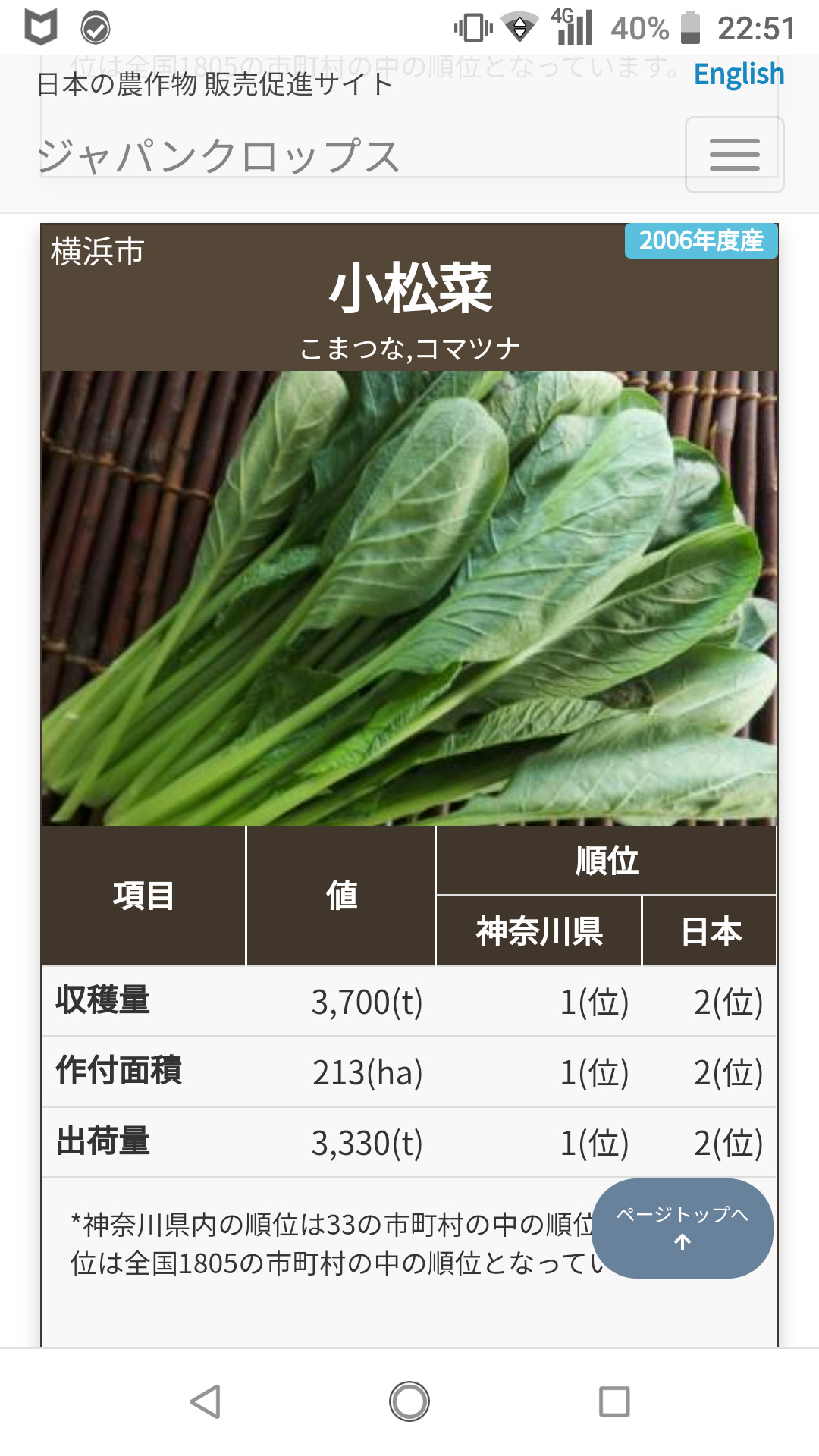
Task: Tap the ページトップへ button
Action: [682, 1228]
